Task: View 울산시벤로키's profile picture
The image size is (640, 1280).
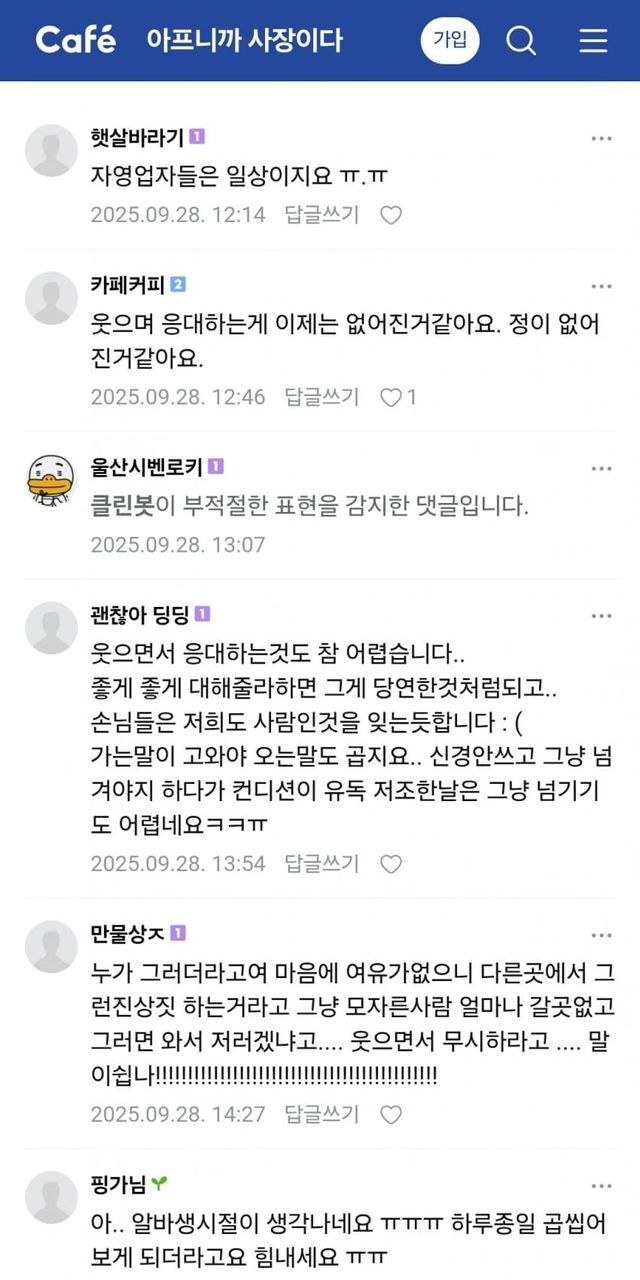Action: [51, 480]
